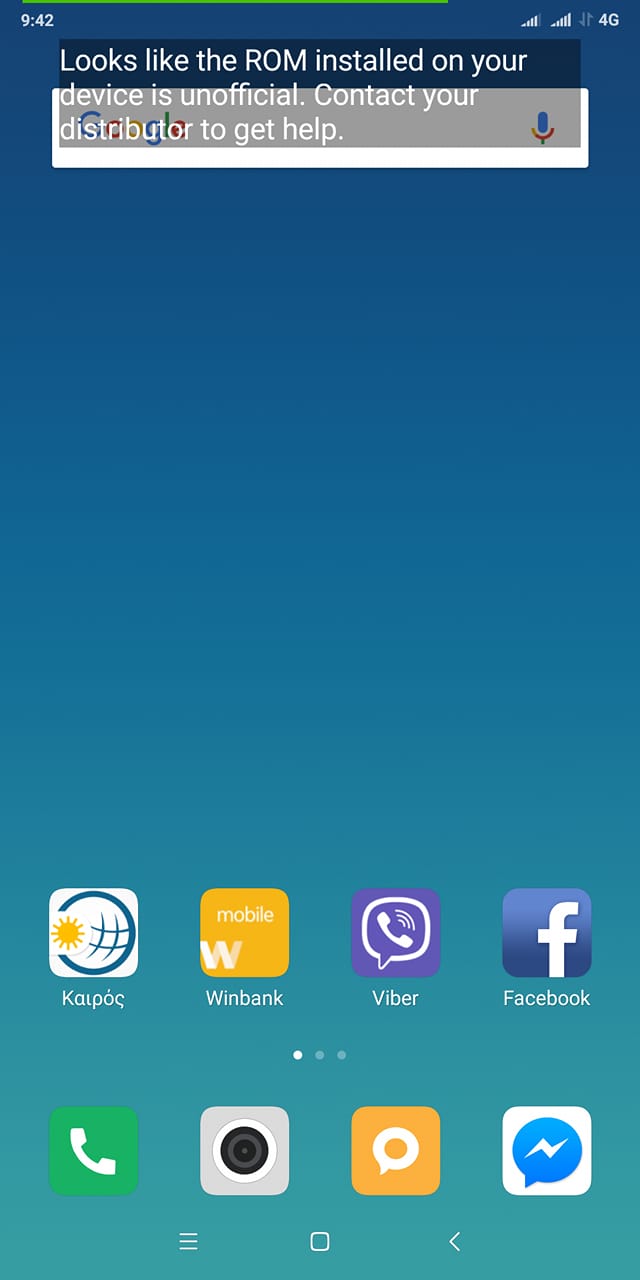The width and height of the screenshot is (640, 1280).
Task: Open Viber
Action: click(395, 932)
